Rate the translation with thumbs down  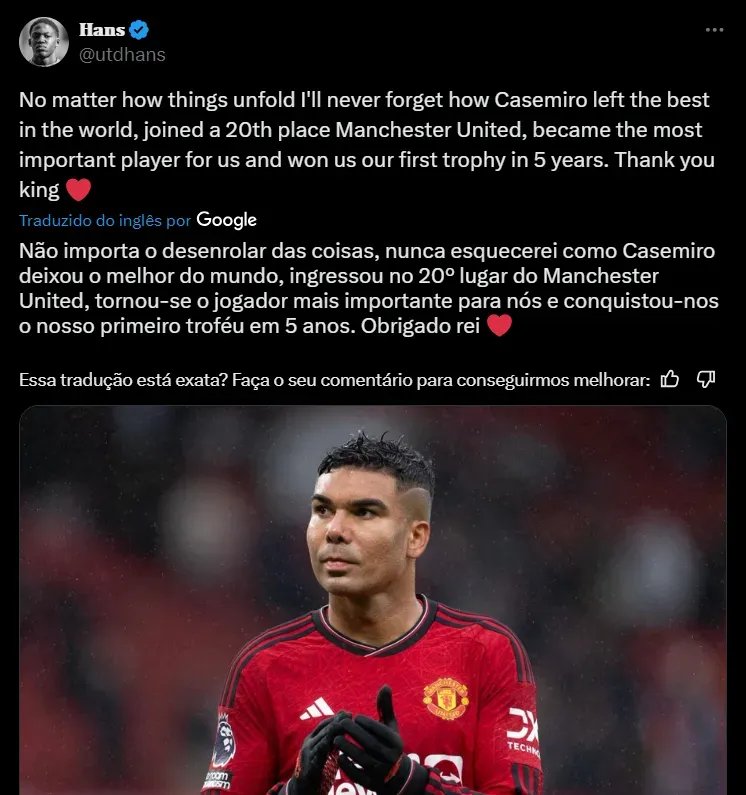pos(706,379)
